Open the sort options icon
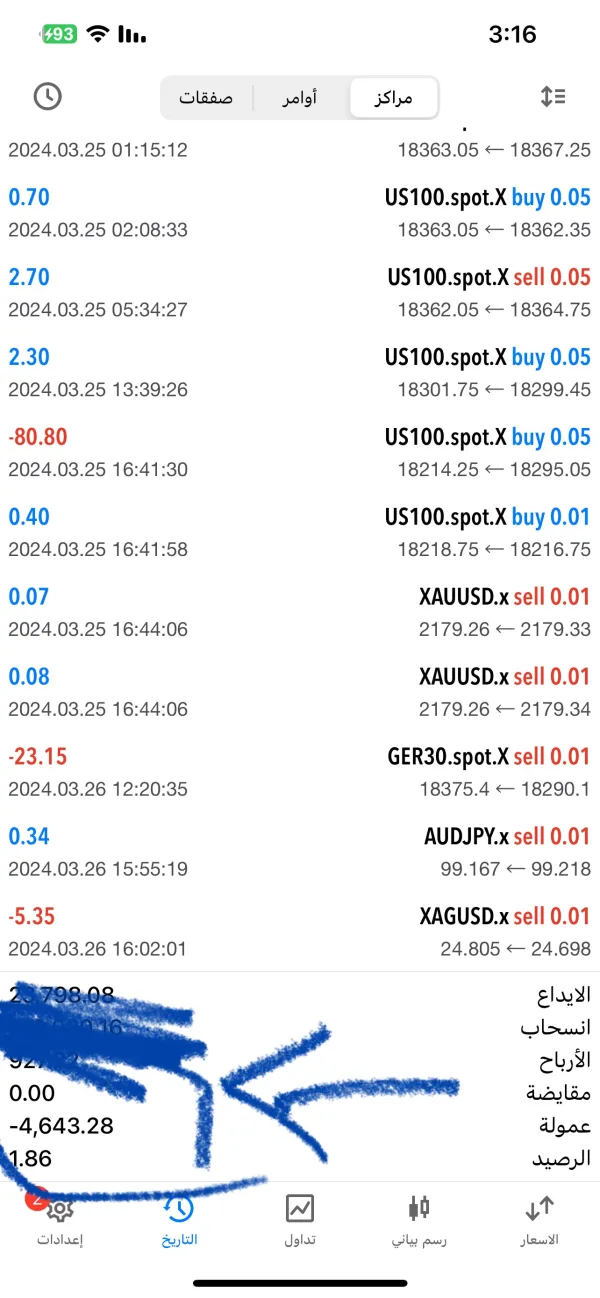 pos(553,96)
